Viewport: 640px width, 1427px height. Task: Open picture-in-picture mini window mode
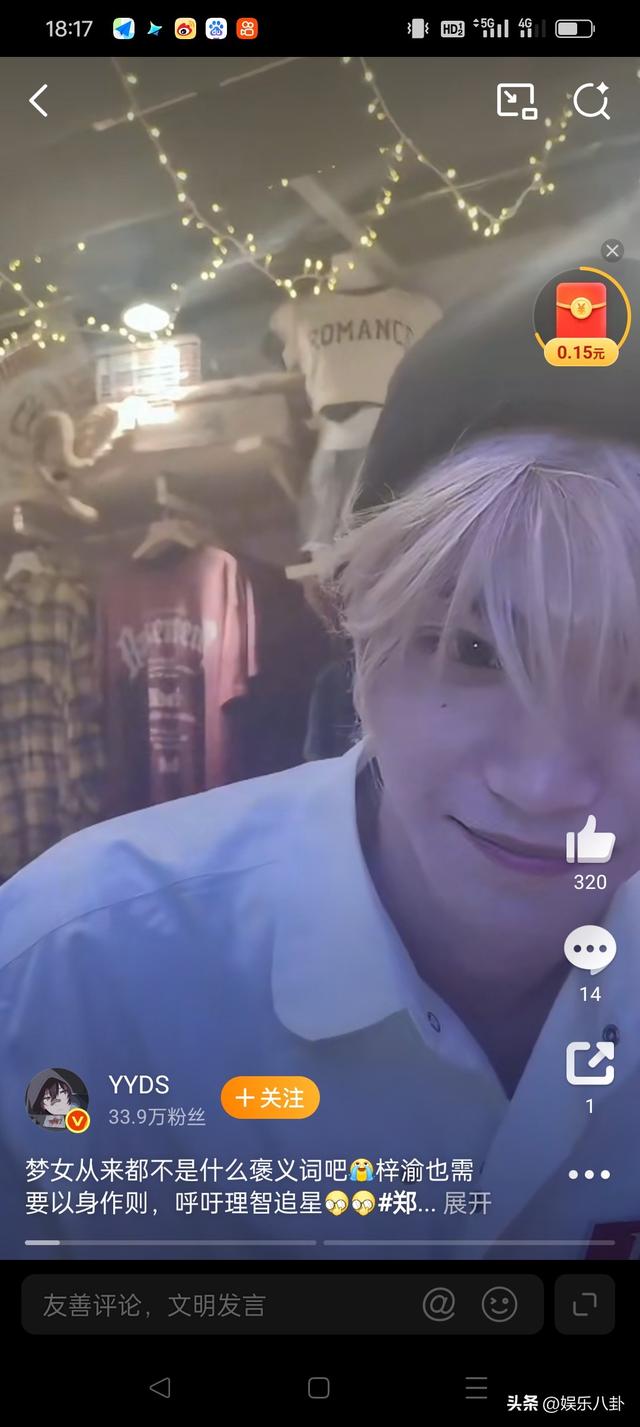pos(517,101)
